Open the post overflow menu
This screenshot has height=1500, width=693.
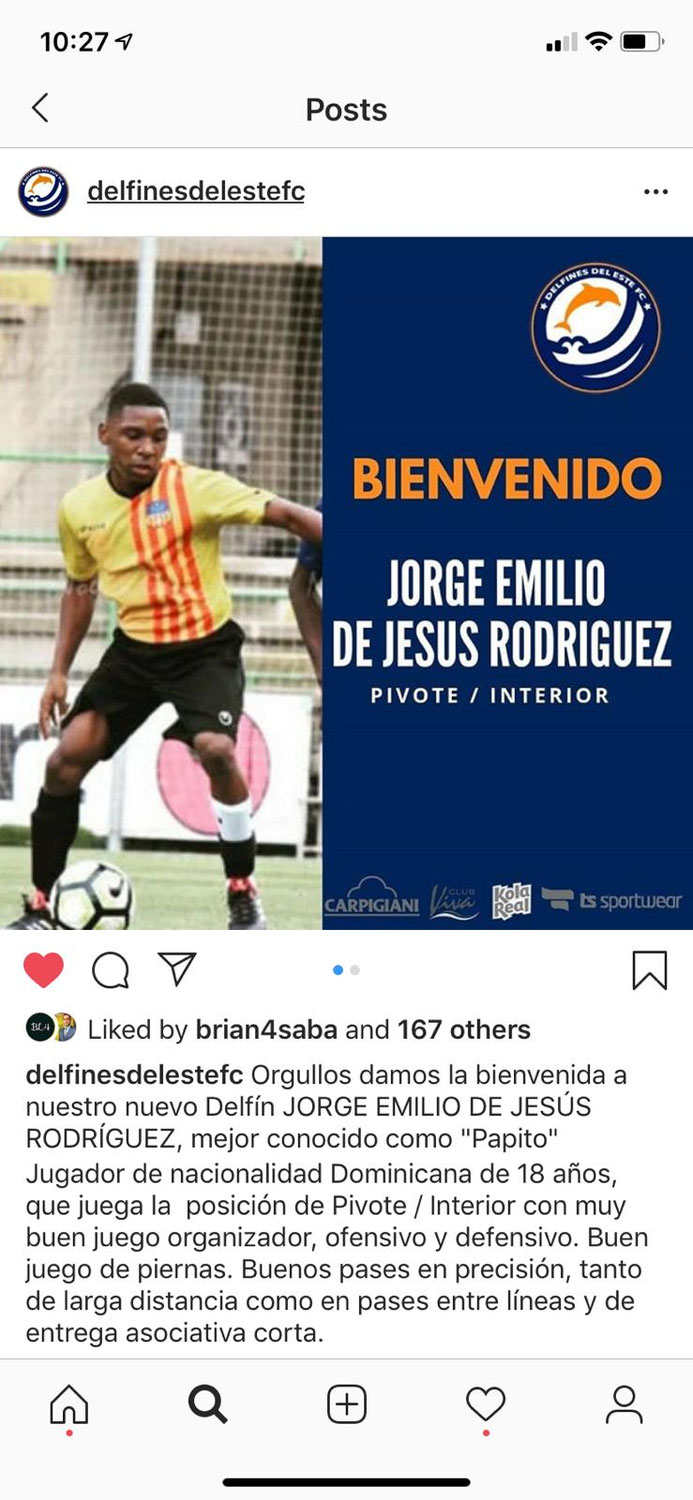point(655,191)
